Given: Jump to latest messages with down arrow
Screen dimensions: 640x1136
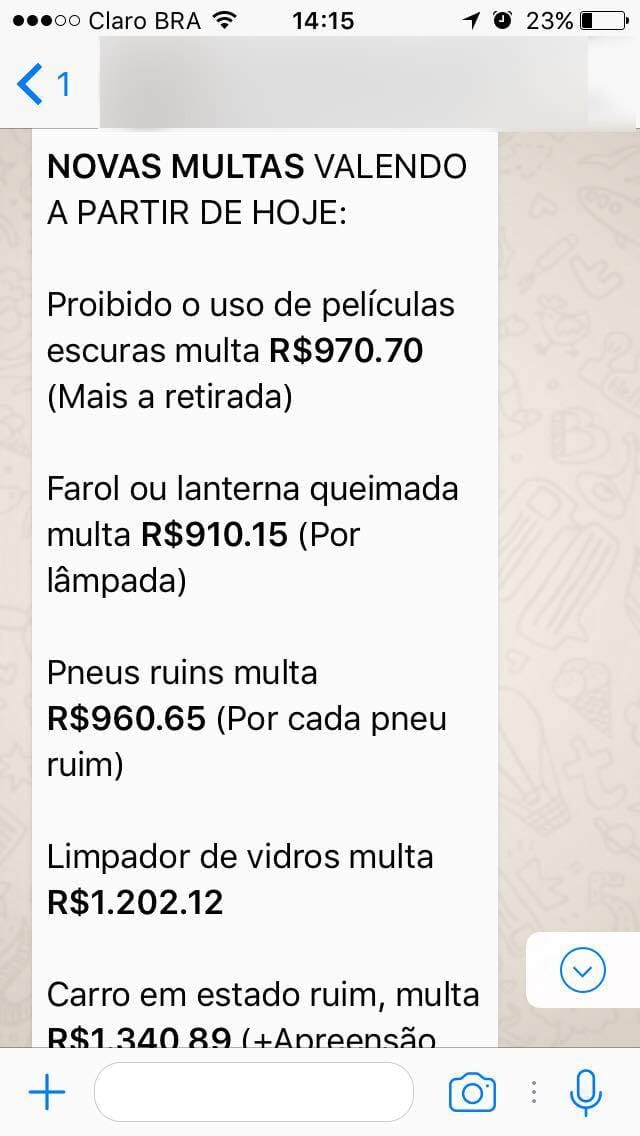Looking at the screenshot, I should (x=583, y=970).
